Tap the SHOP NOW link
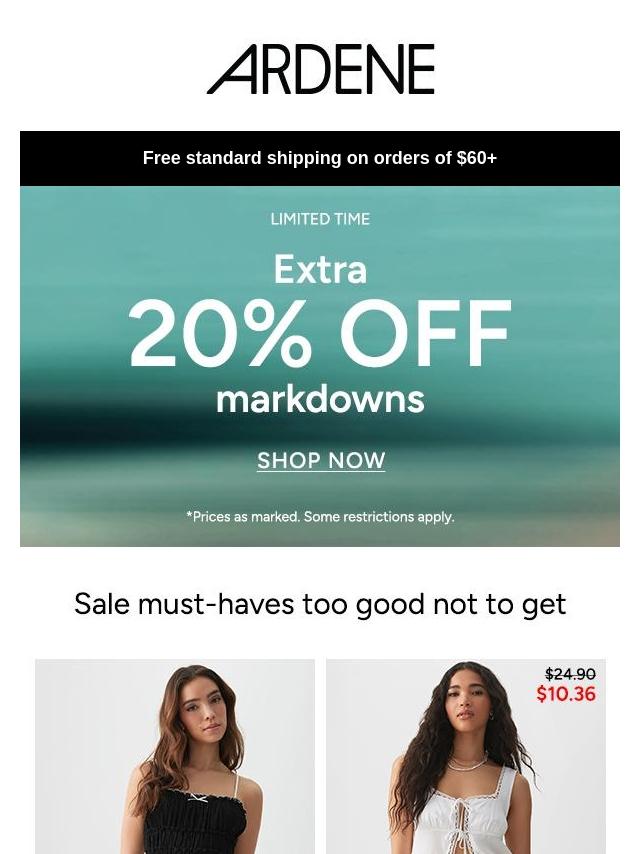640x854 pixels. coord(320,461)
